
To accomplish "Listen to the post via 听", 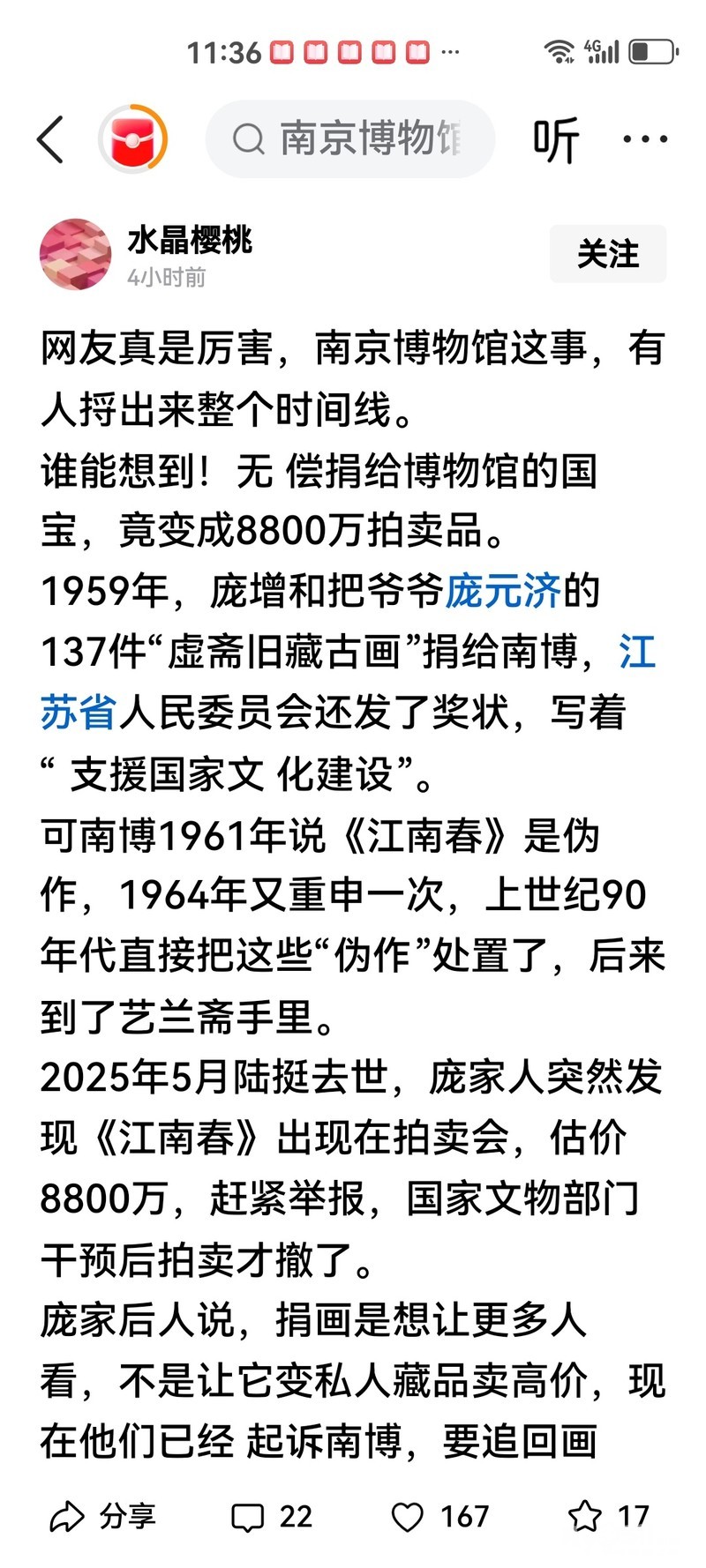I will [x=556, y=139].
